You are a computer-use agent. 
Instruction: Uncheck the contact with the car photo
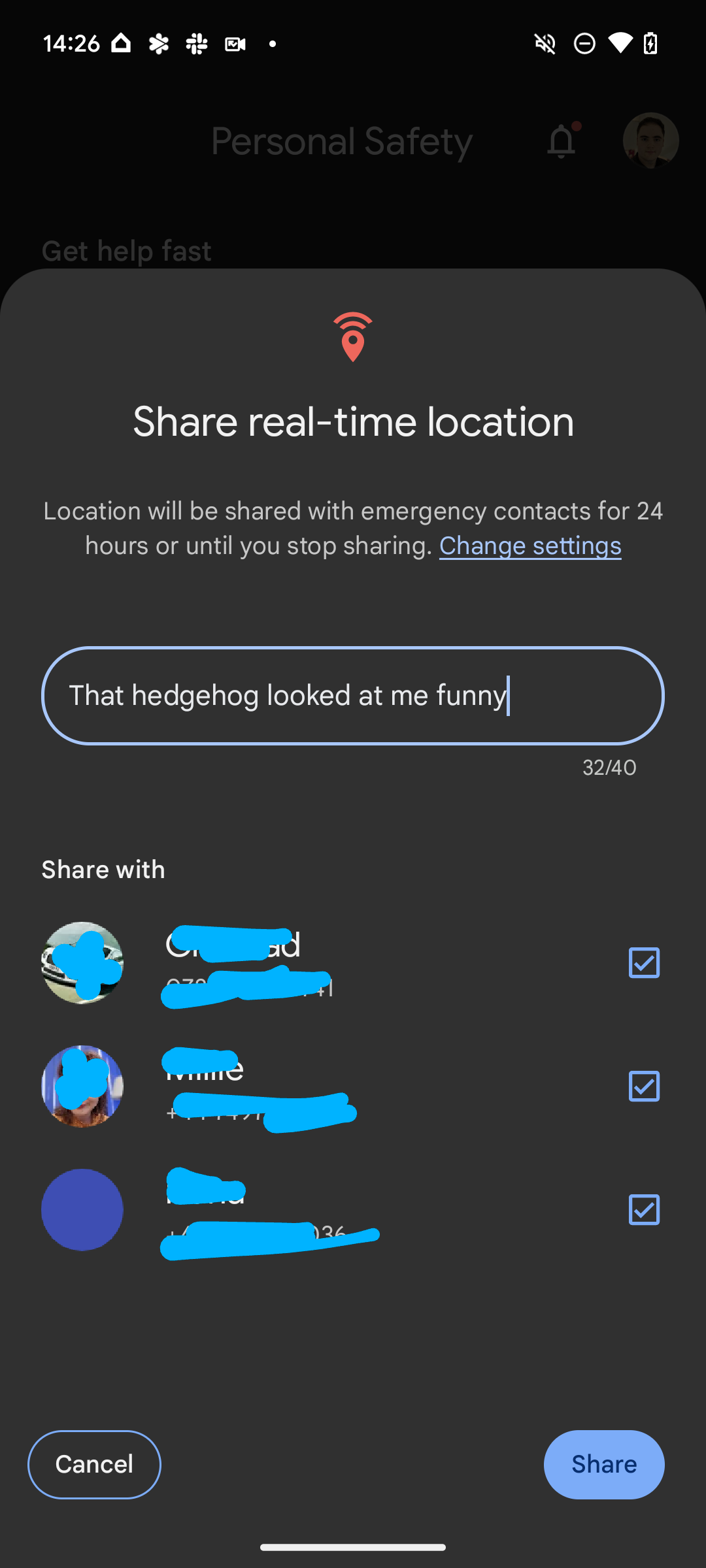tap(644, 963)
